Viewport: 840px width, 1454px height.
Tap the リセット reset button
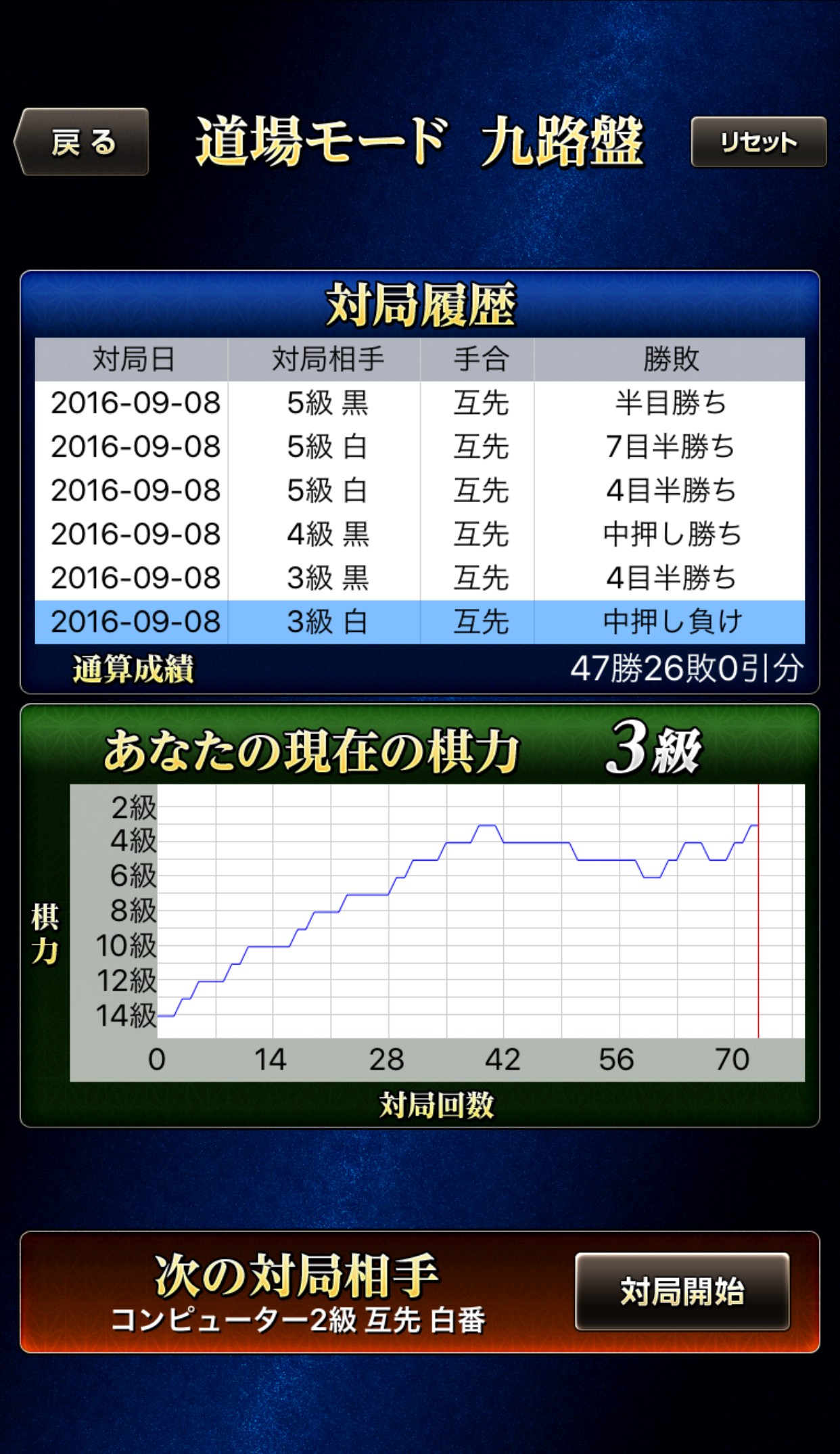click(758, 142)
